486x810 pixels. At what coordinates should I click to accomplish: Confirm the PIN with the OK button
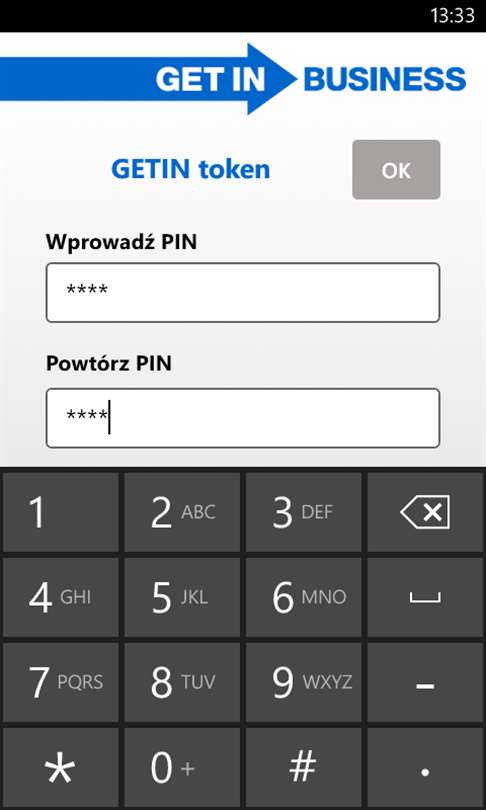click(396, 169)
